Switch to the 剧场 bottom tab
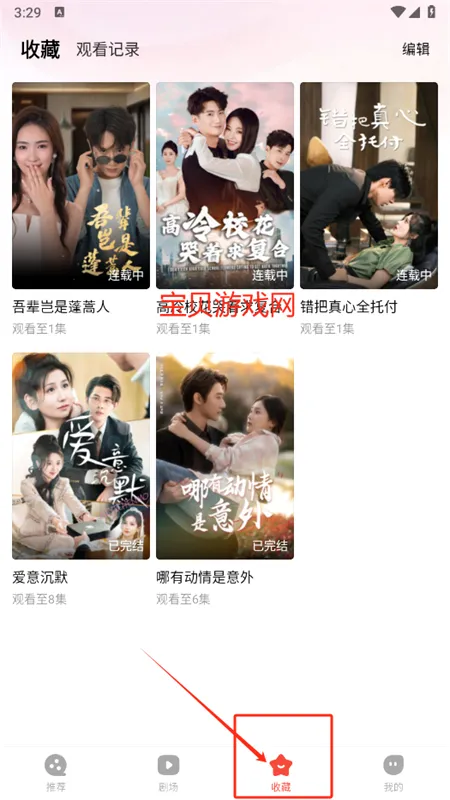 tap(168, 772)
